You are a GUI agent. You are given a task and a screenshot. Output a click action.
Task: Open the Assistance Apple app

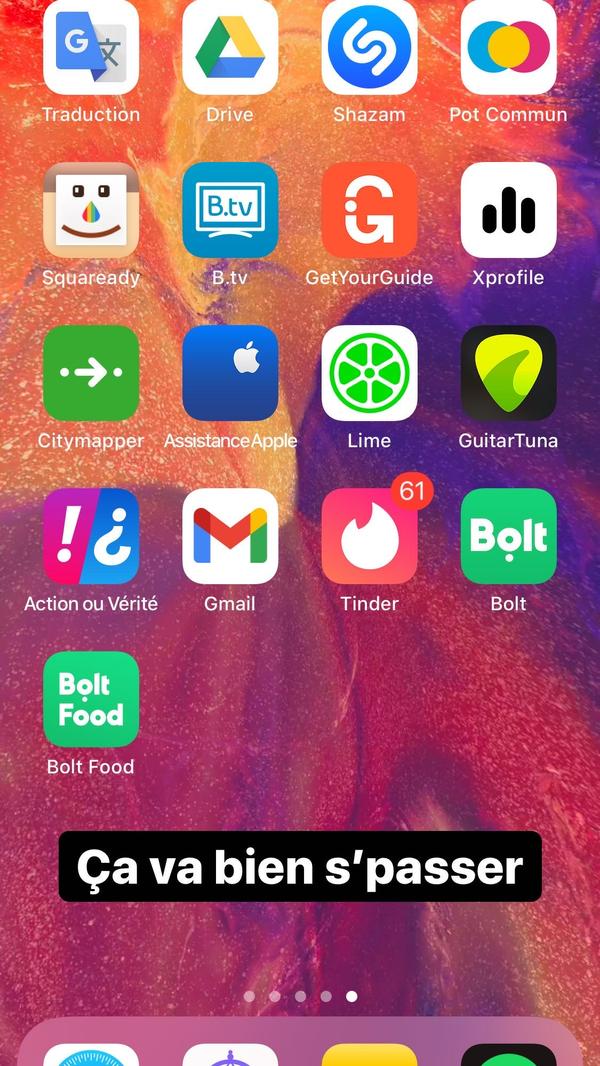coord(230,373)
